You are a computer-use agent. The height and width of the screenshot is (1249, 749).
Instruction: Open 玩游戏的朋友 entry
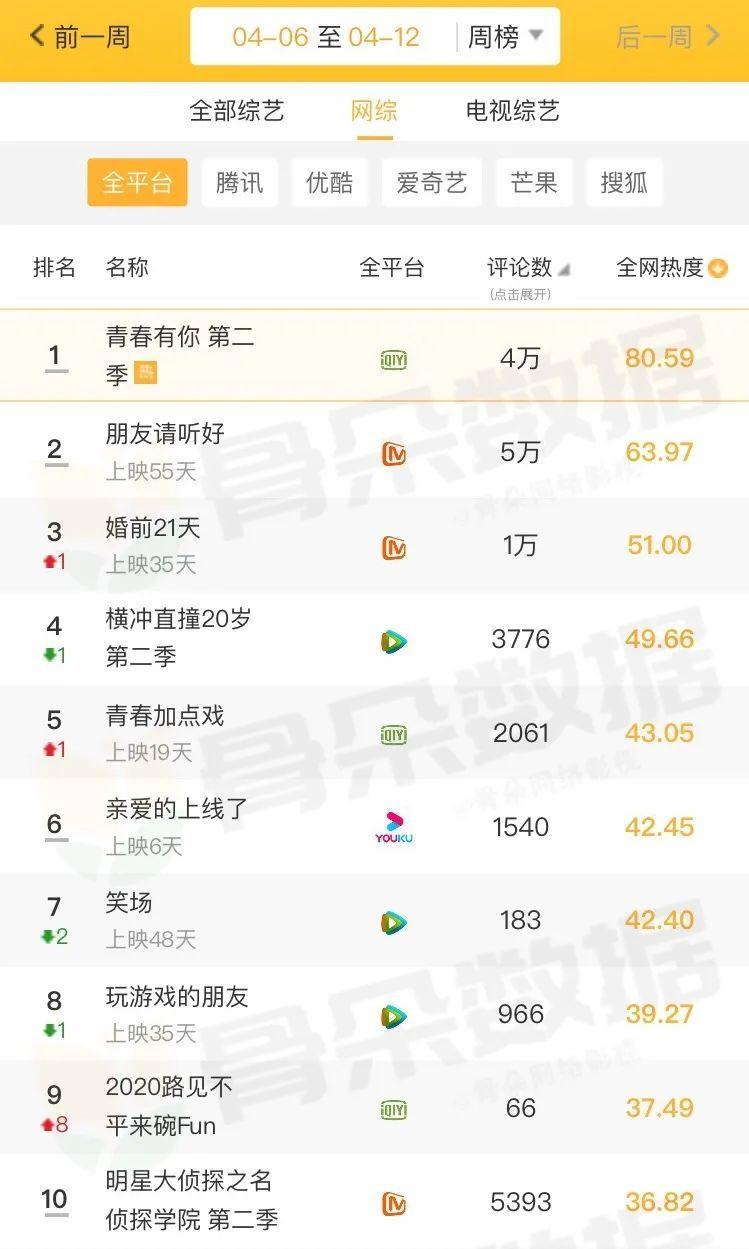click(177, 1013)
